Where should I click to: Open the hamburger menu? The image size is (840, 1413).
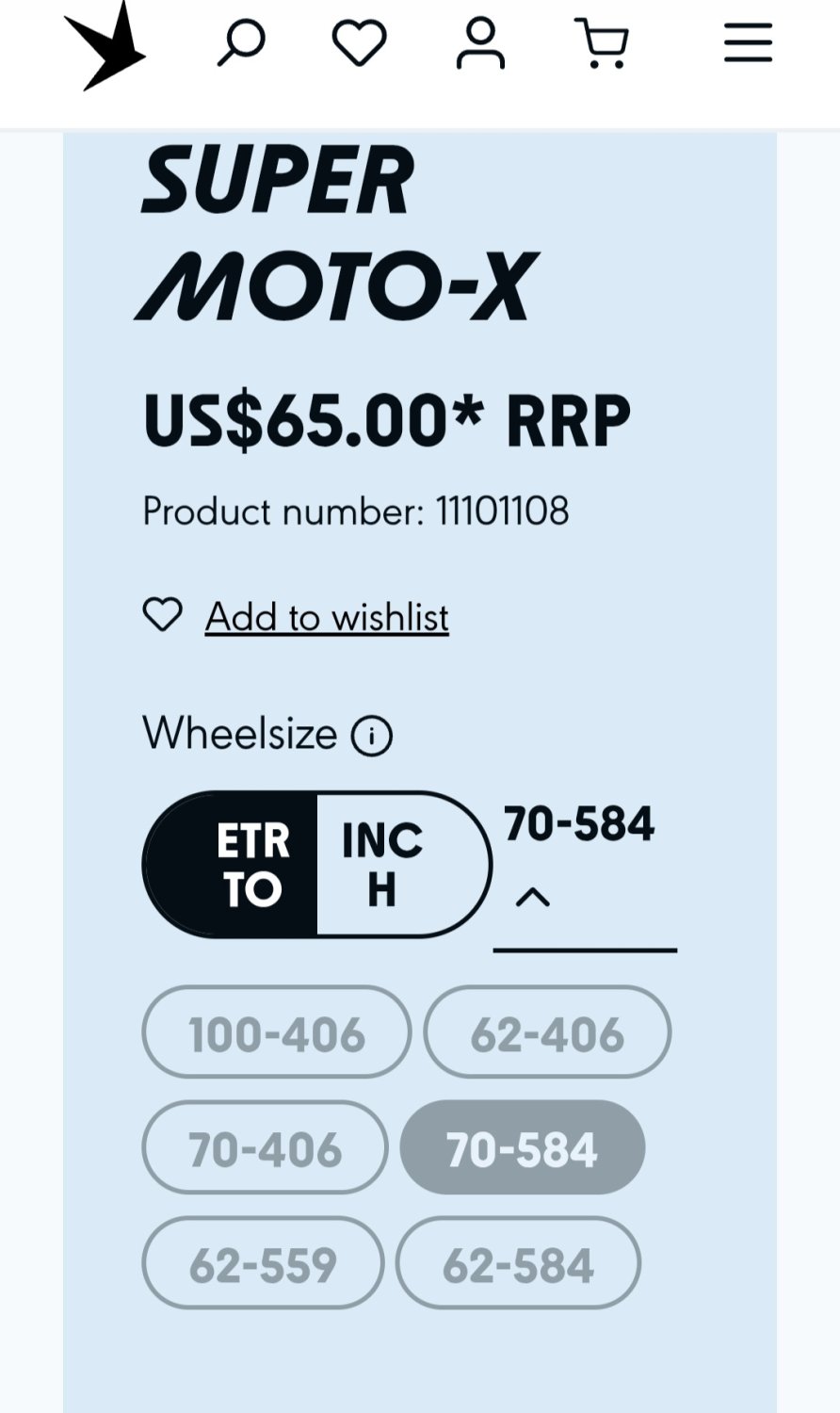click(x=748, y=43)
